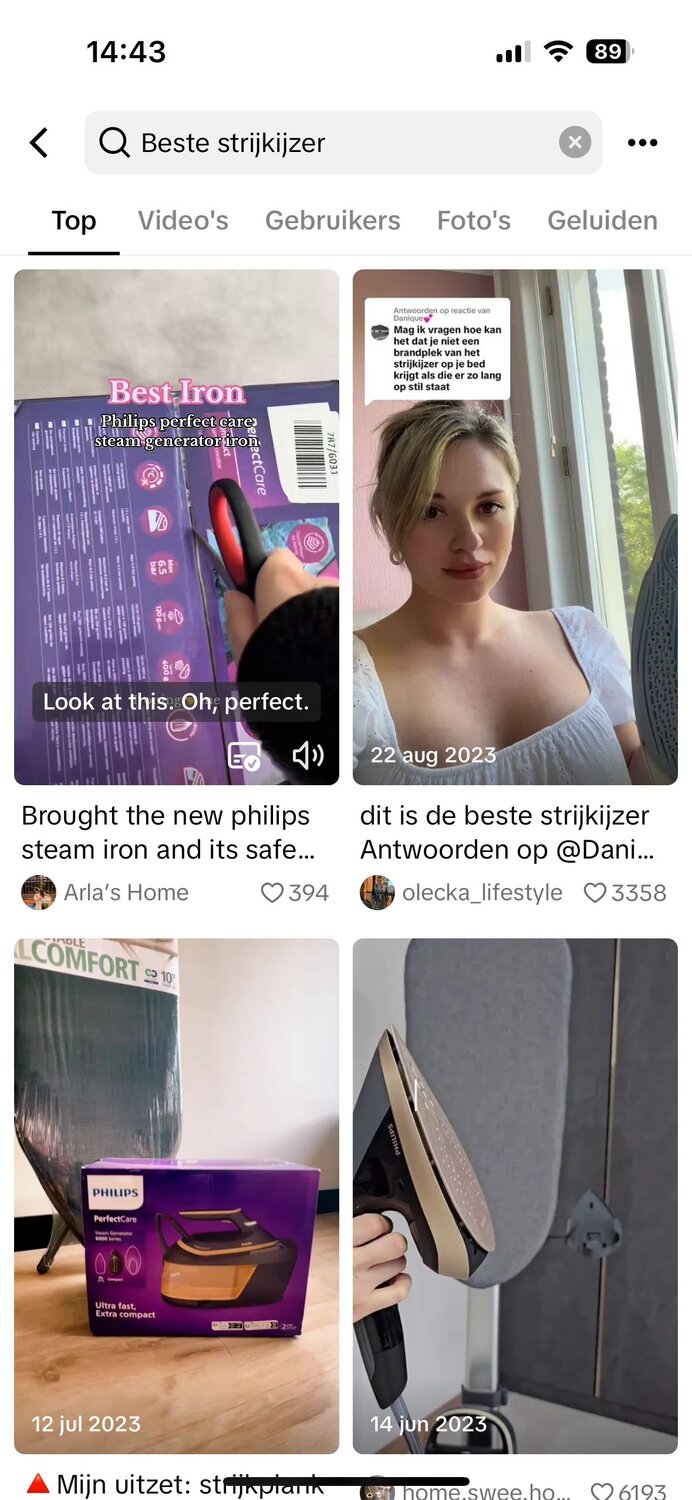Screen dimensions: 692x1500
Task: Open the three-dot overflow menu
Action: point(642,143)
